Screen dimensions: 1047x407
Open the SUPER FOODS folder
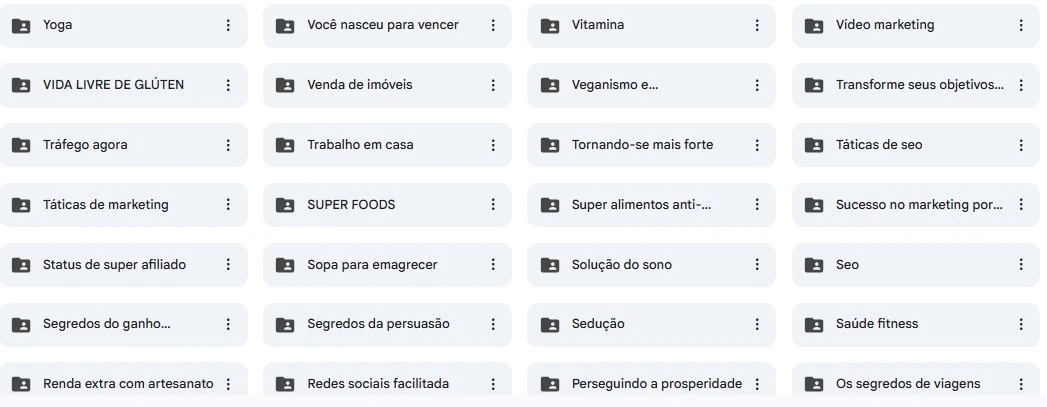(351, 205)
